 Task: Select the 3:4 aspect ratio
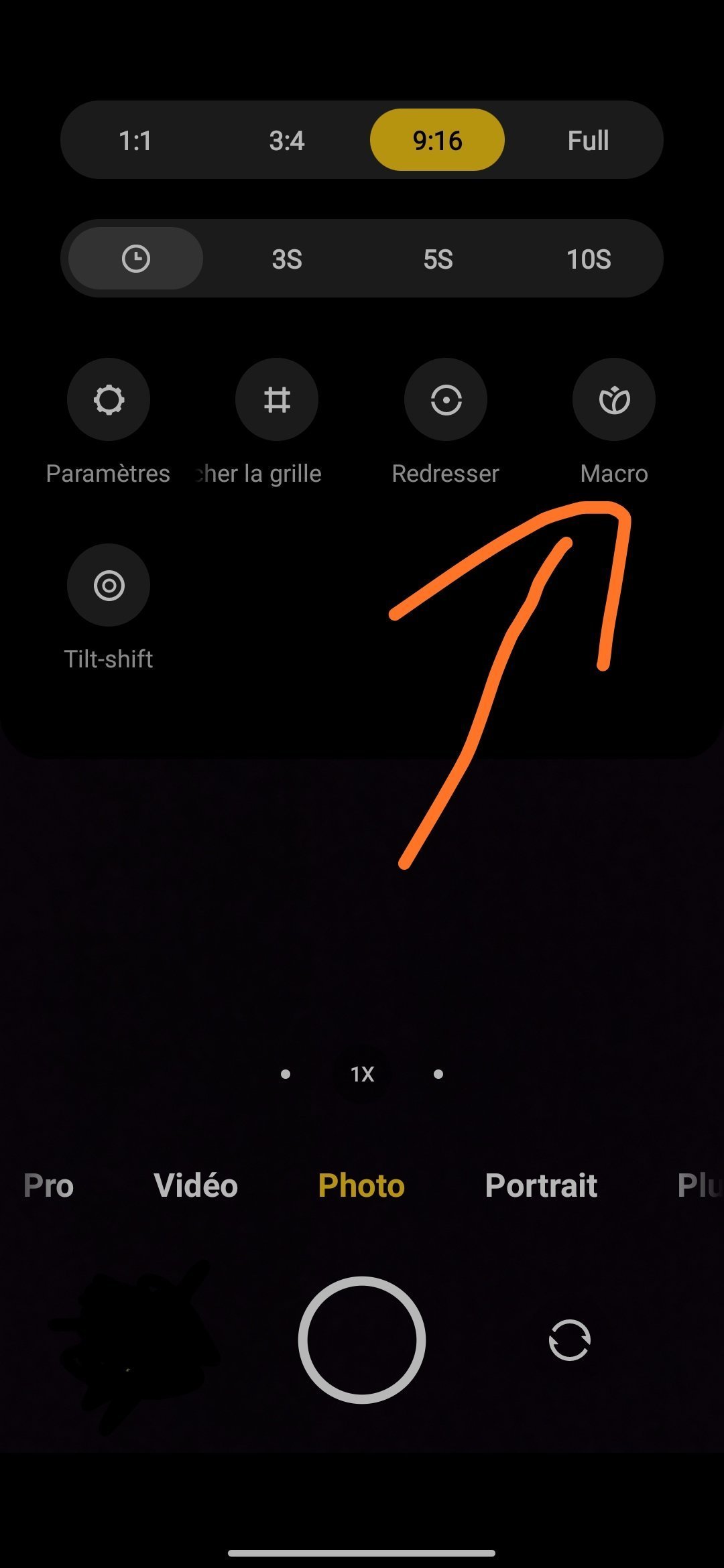click(x=287, y=141)
